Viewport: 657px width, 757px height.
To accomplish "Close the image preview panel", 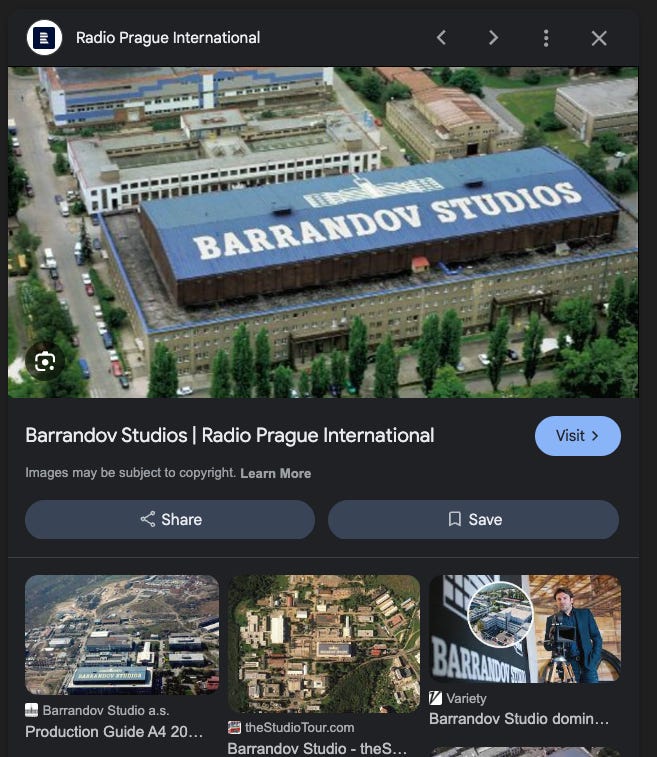I will [x=599, y=38].
